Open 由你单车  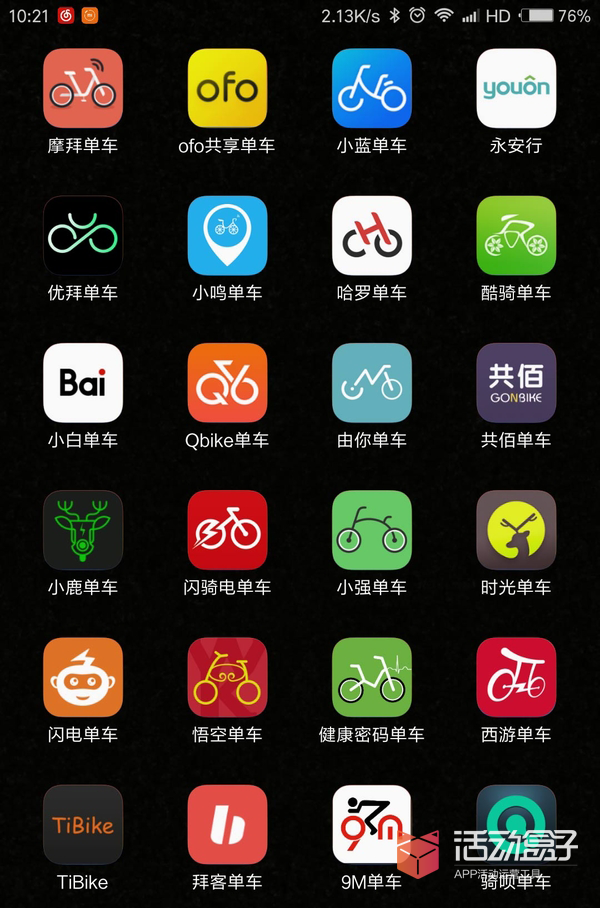click(372, 383)
